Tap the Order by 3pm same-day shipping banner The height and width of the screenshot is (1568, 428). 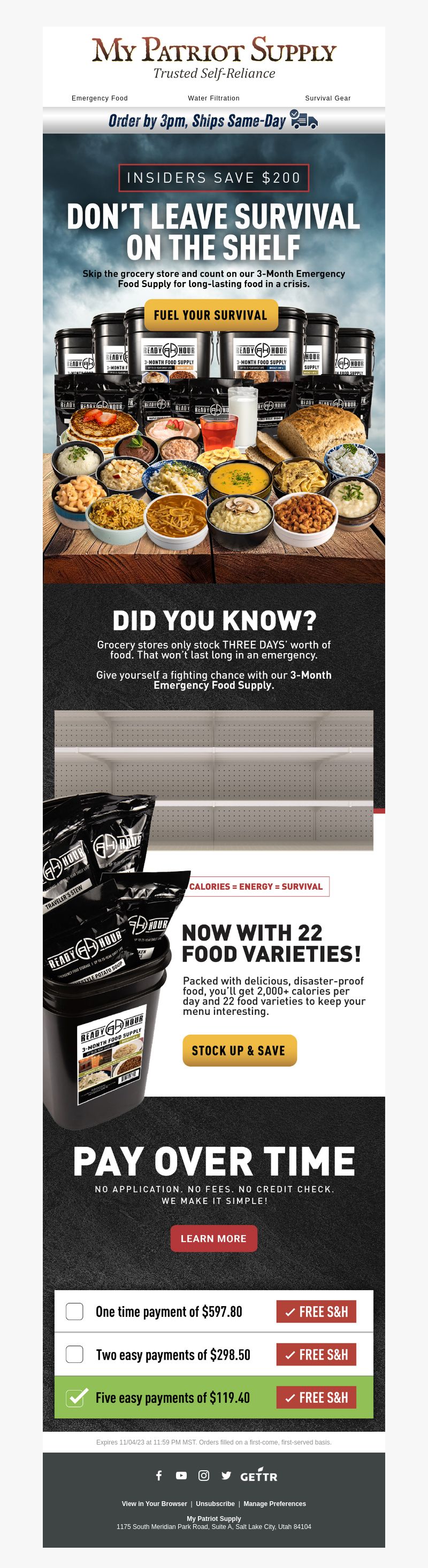(x=213, y=121)
